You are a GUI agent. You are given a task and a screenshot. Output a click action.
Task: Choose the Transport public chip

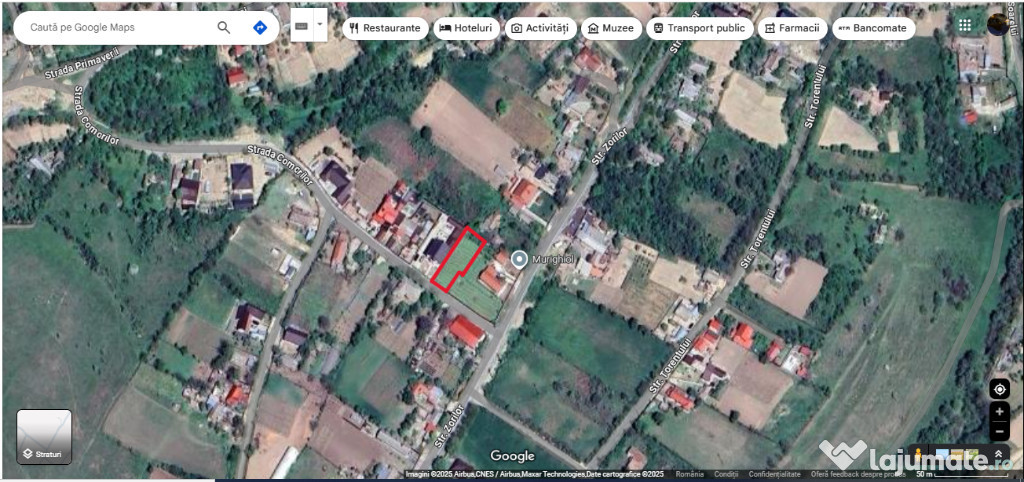(x=699, y=28)
